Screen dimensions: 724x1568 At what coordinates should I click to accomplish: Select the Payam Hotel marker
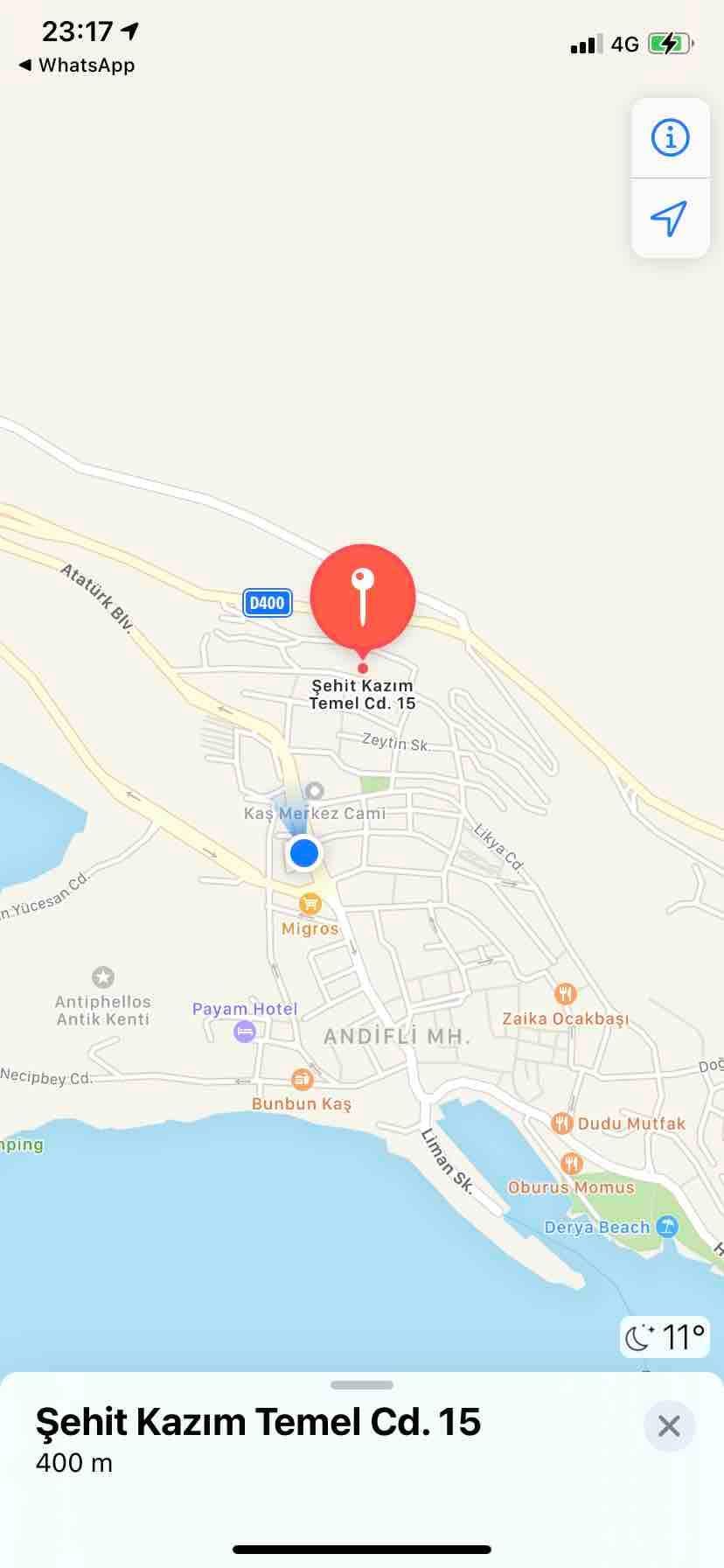click(x=245, y=1032)
